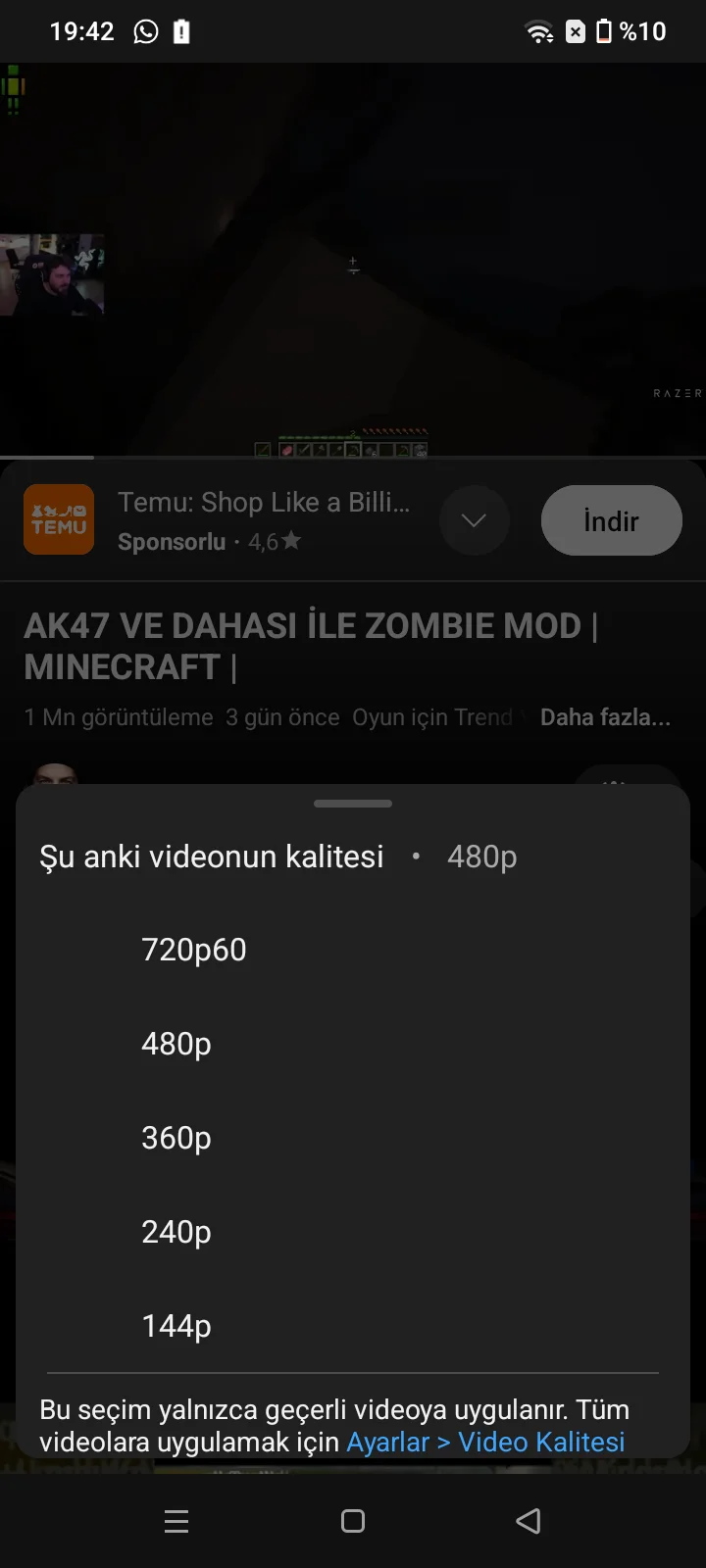Image resolution: width=706 pixels, height=1568 pixels.
Task: Open Ayarlar > Video Kalitesi link
Action: click(x=485, y=1443)
